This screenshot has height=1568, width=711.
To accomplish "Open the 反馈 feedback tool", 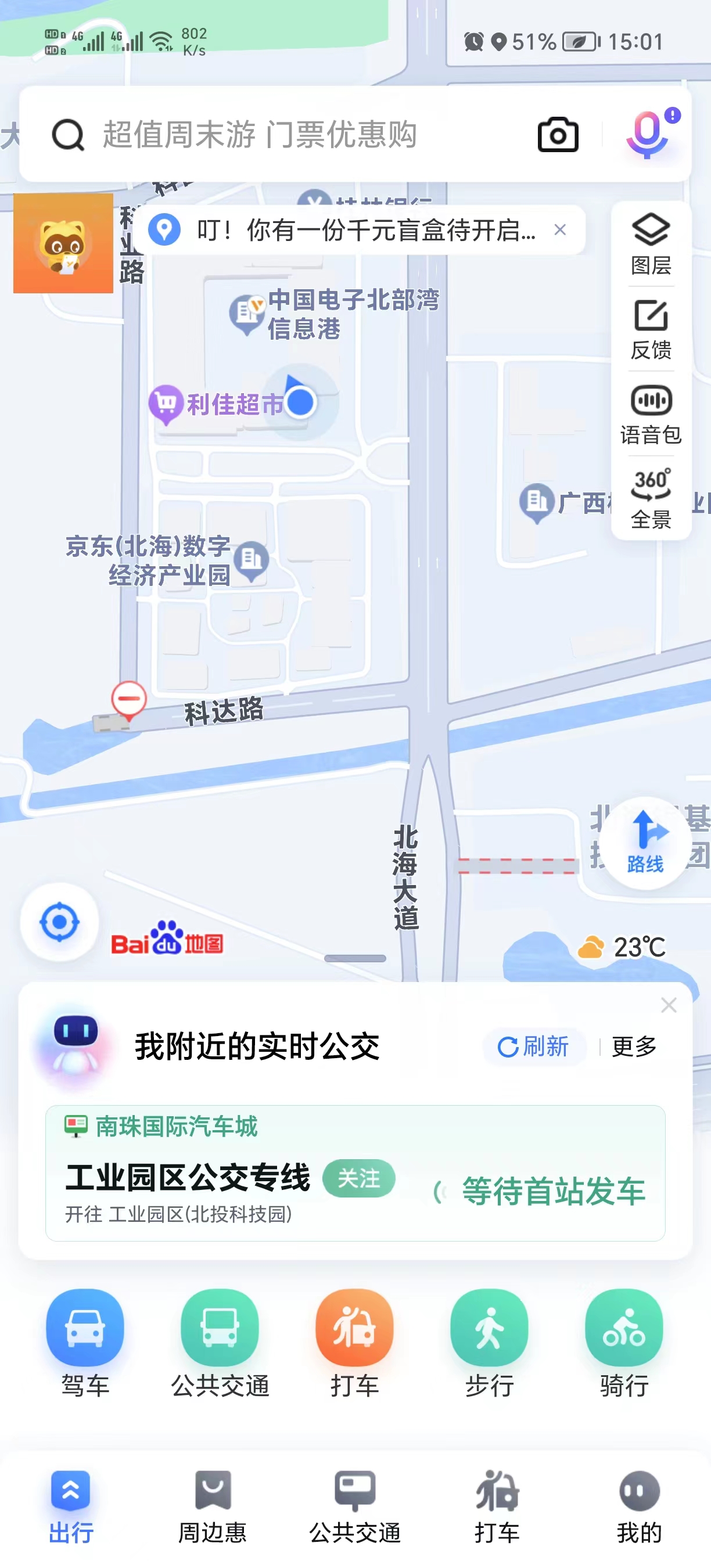I will click(x=651, y=329).
